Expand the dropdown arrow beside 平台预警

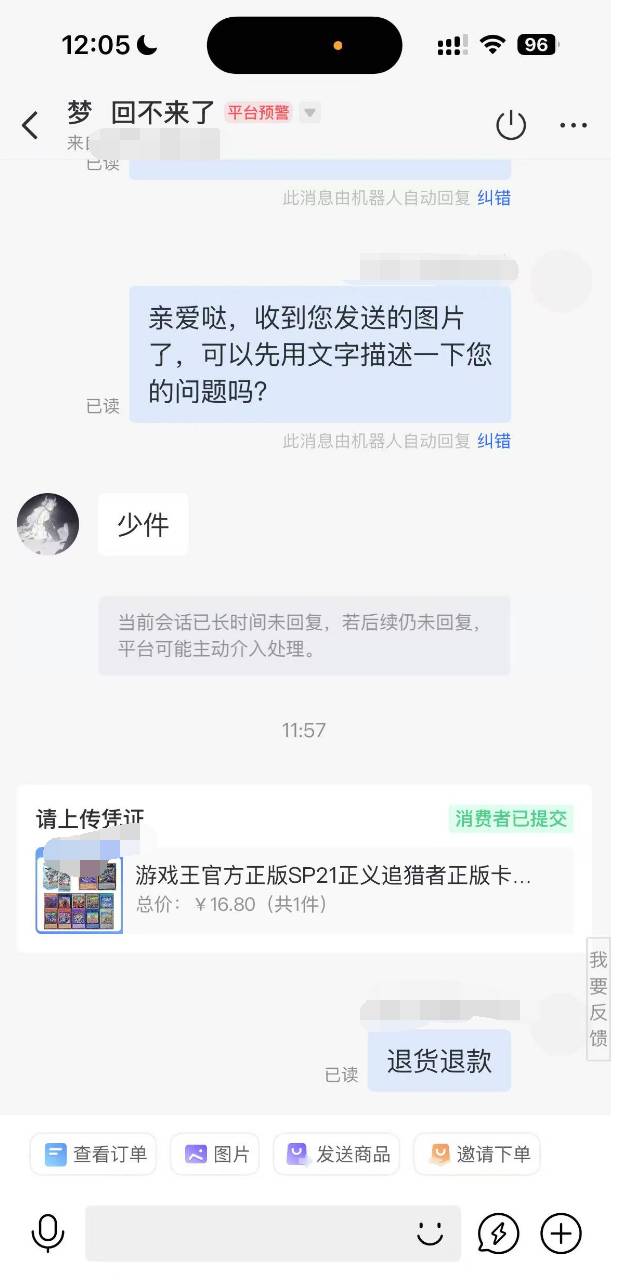(x=310, y=113)
